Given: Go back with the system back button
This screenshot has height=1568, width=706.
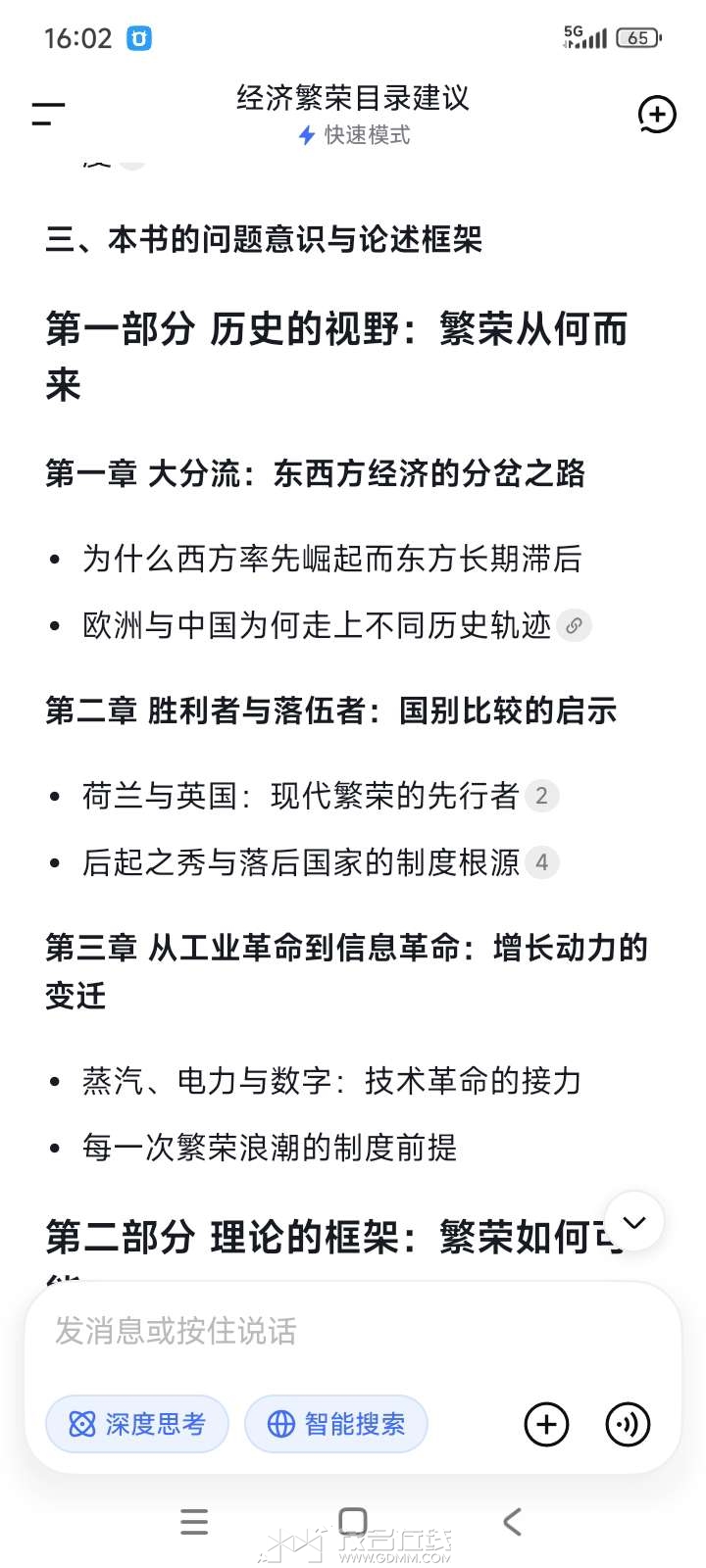Looking at the screenshot, I should [x=512, y=1522].
